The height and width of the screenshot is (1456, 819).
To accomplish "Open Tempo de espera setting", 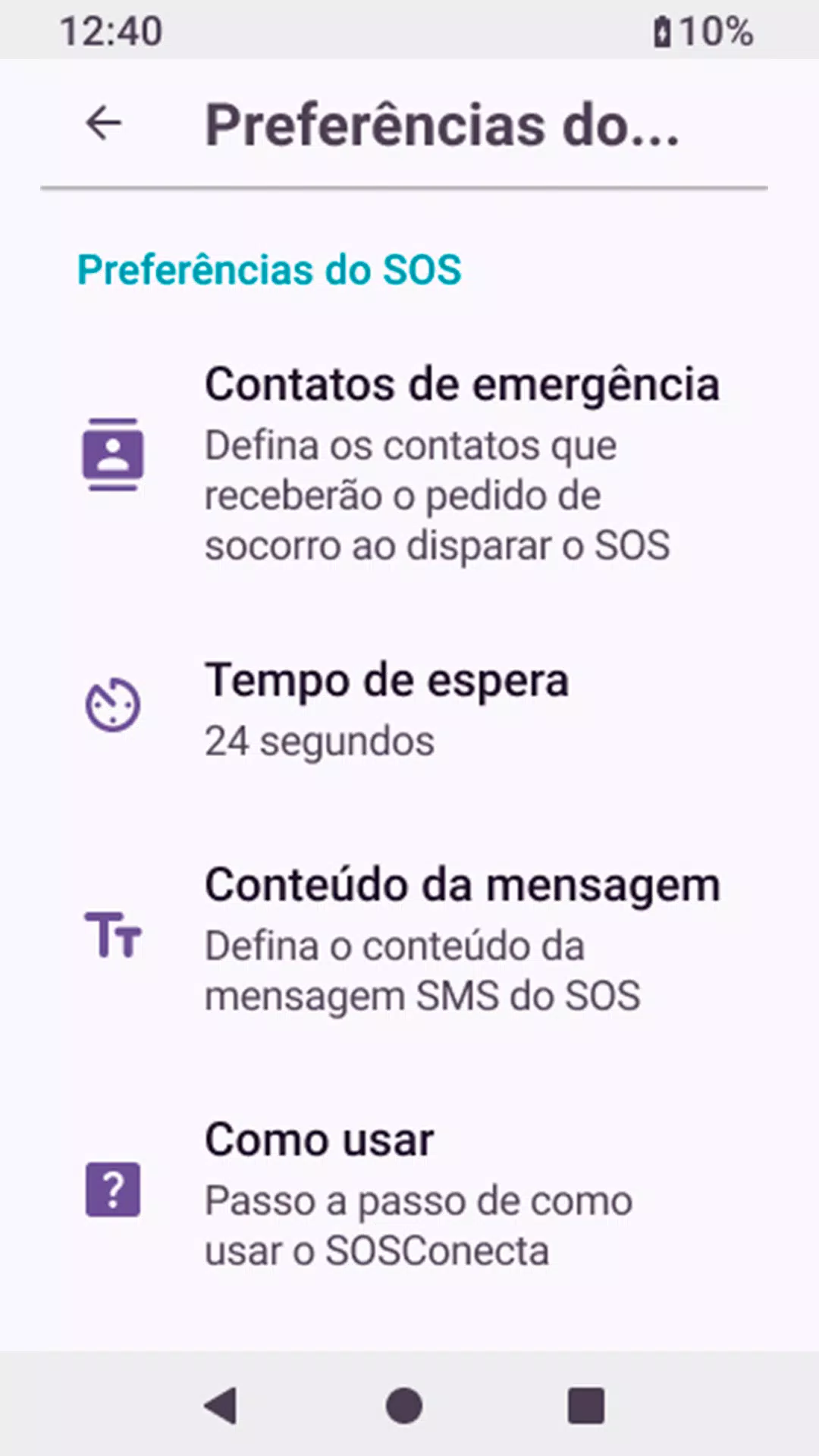I will 409,708.
